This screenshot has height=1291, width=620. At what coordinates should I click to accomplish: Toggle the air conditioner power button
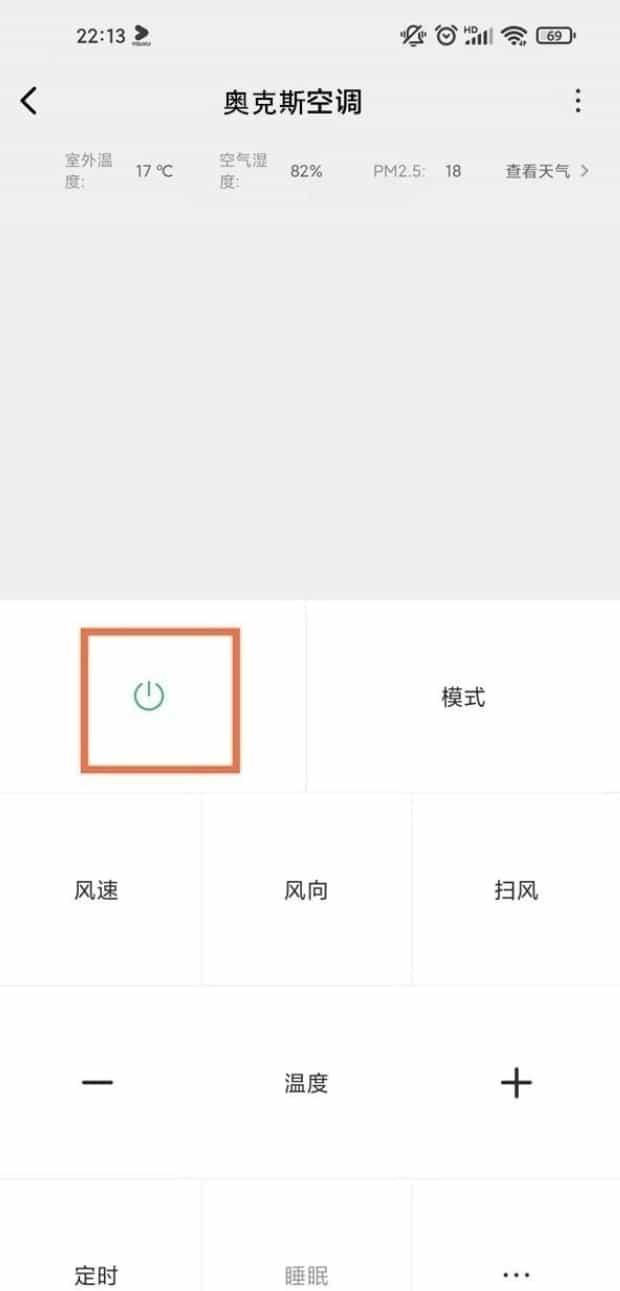[x=149, y=696]
